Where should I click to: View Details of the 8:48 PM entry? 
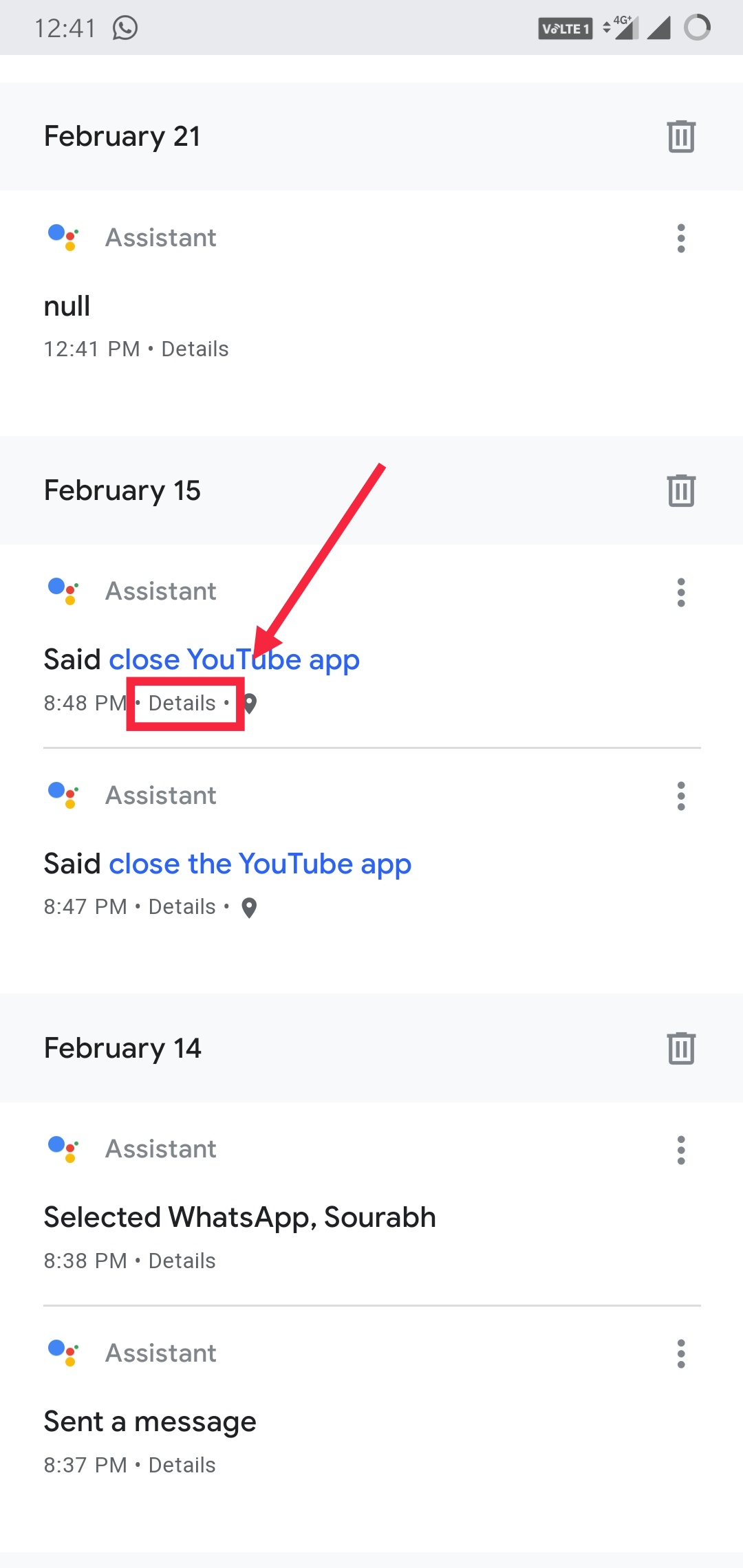point(182,703)
